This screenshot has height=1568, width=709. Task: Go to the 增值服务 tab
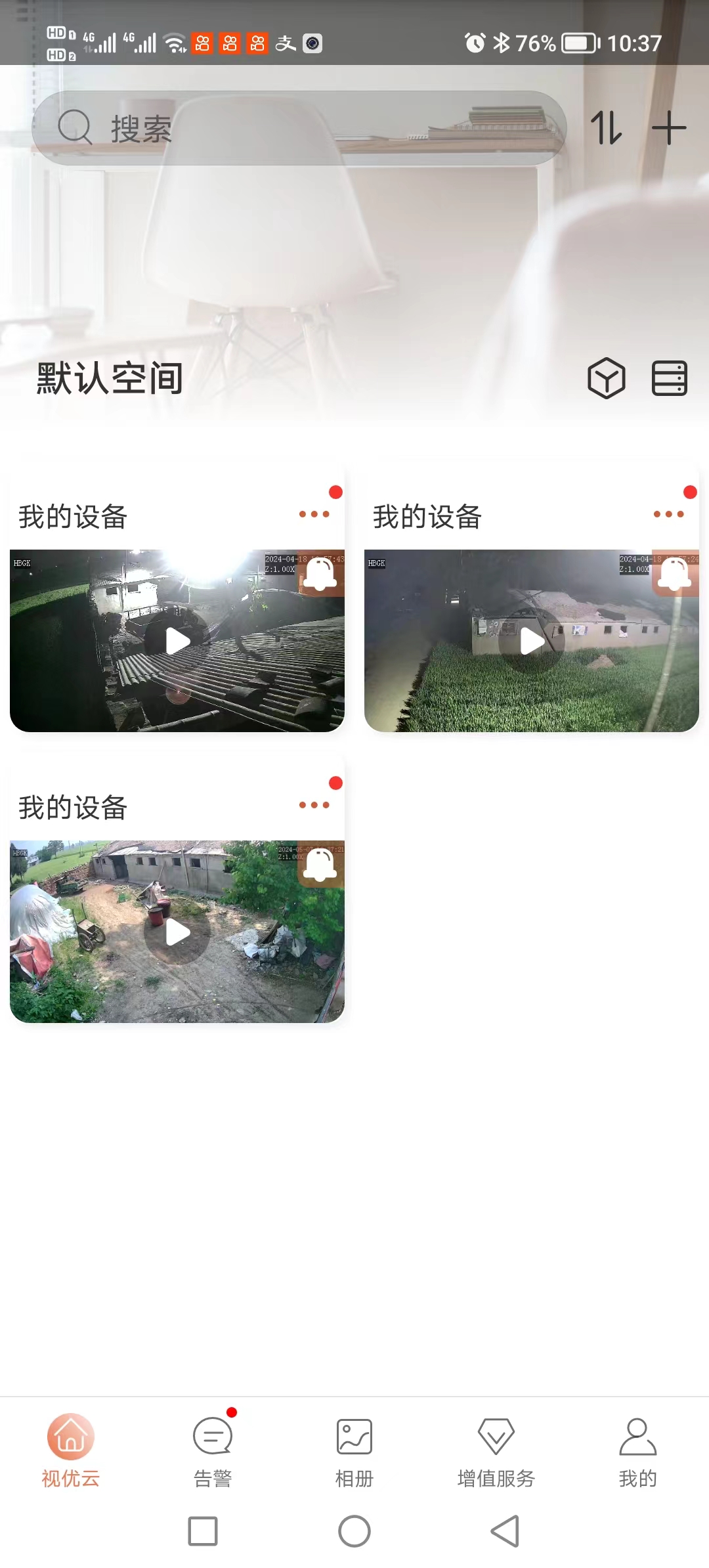(x=496, y=1449)
